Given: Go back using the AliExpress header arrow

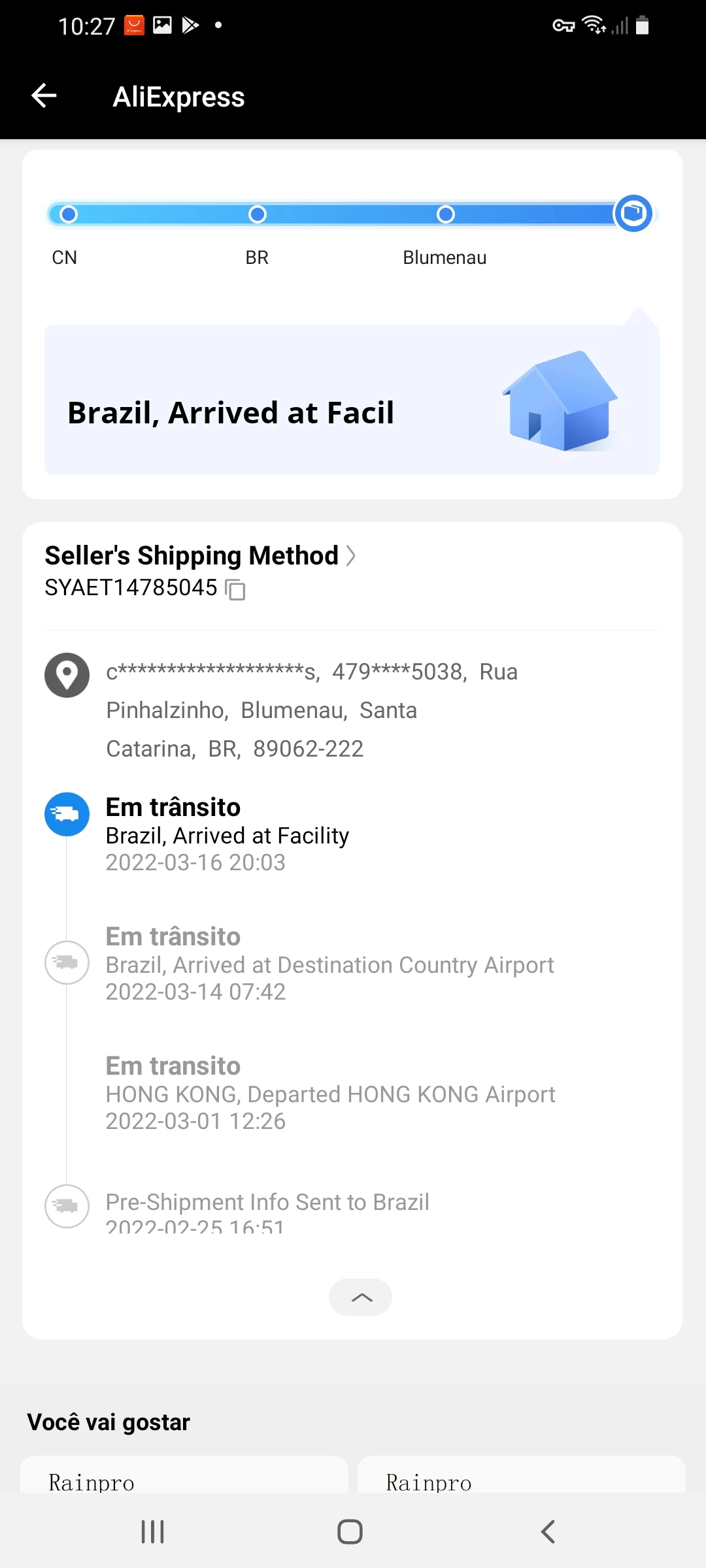Looking at the screenshot, I should [x=44, y=96].
